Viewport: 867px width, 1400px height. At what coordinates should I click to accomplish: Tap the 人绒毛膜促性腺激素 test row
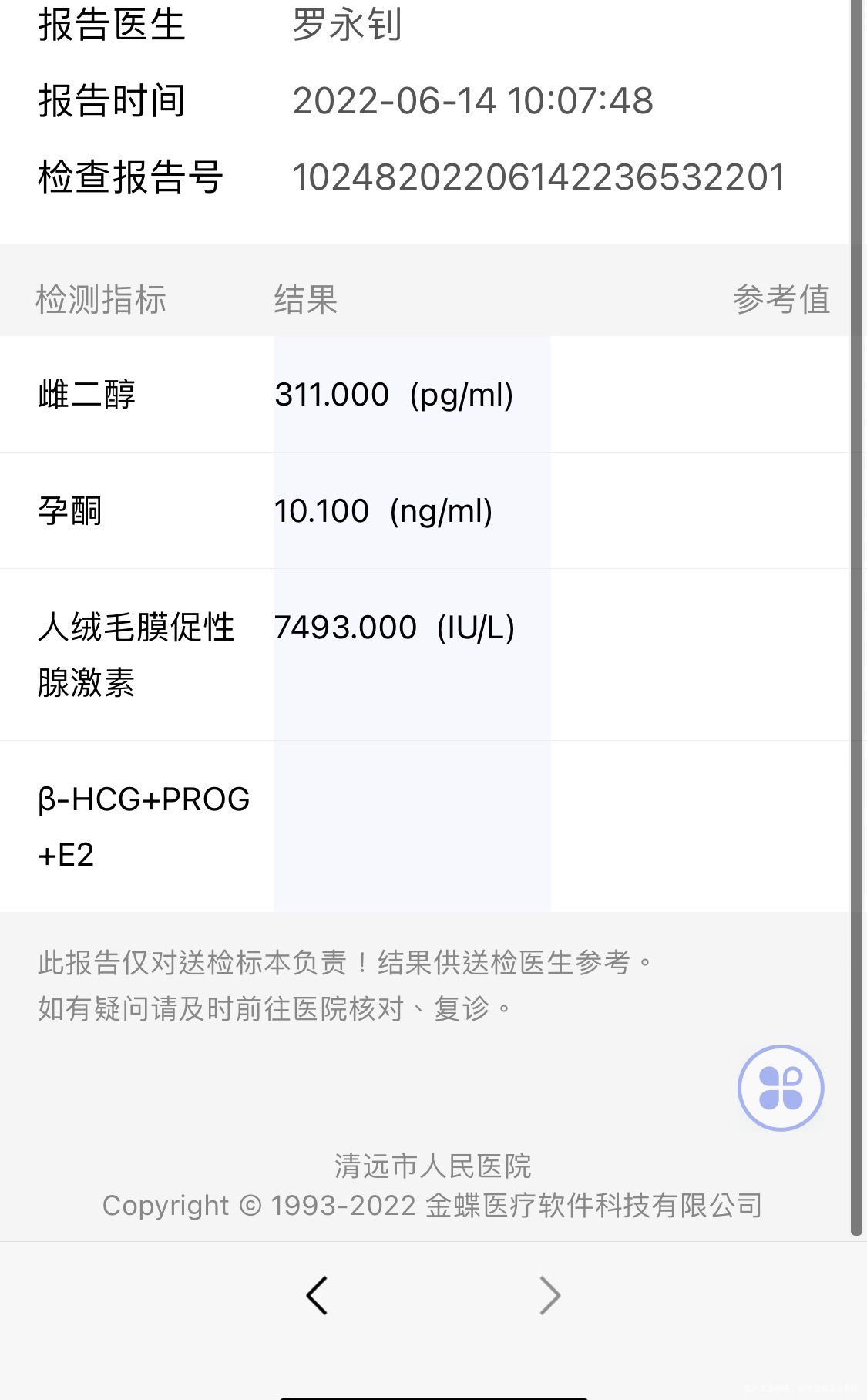[x=137, y=651]
